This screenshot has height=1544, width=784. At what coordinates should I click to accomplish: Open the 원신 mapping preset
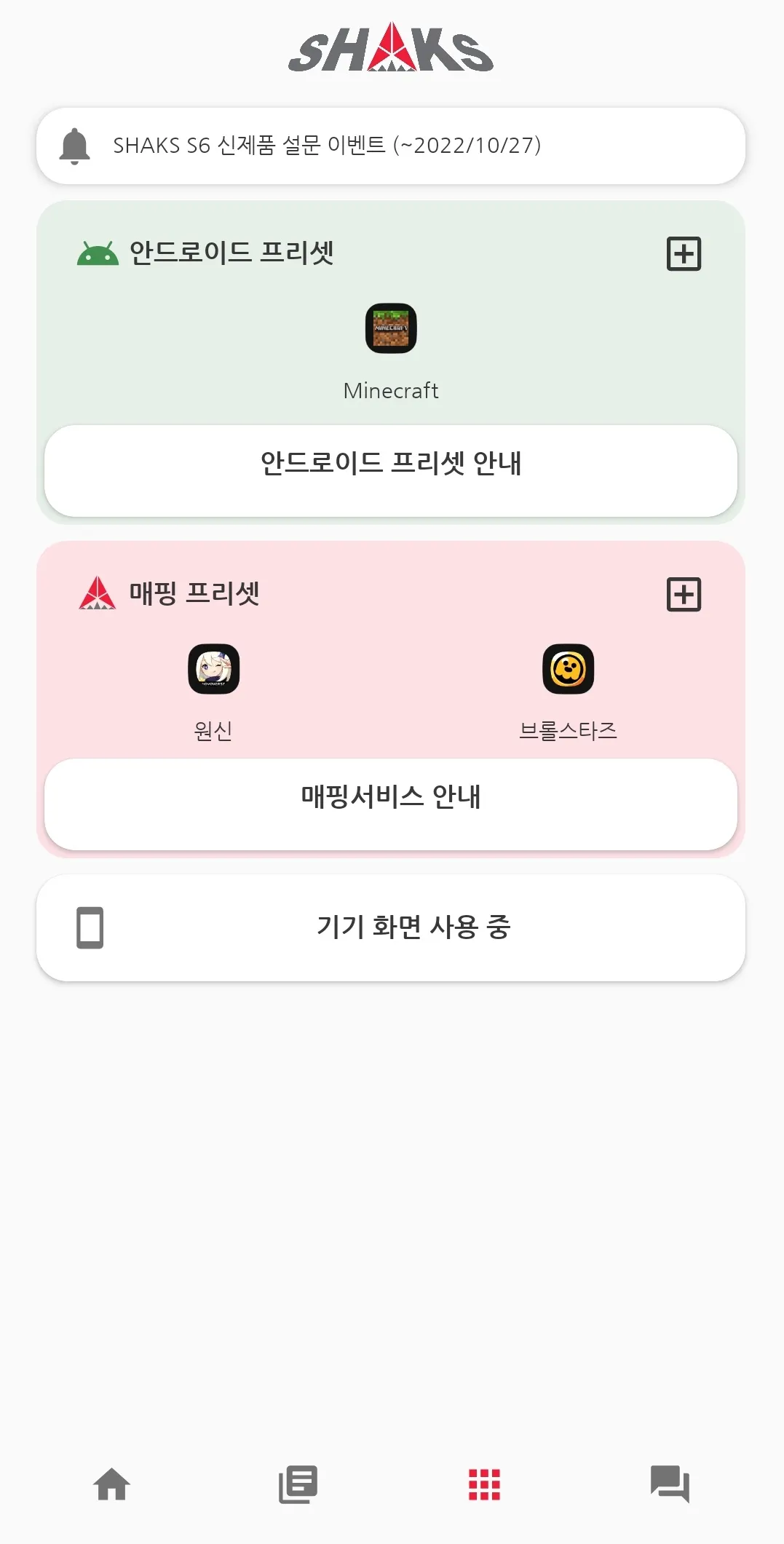[x=213, y=670]
